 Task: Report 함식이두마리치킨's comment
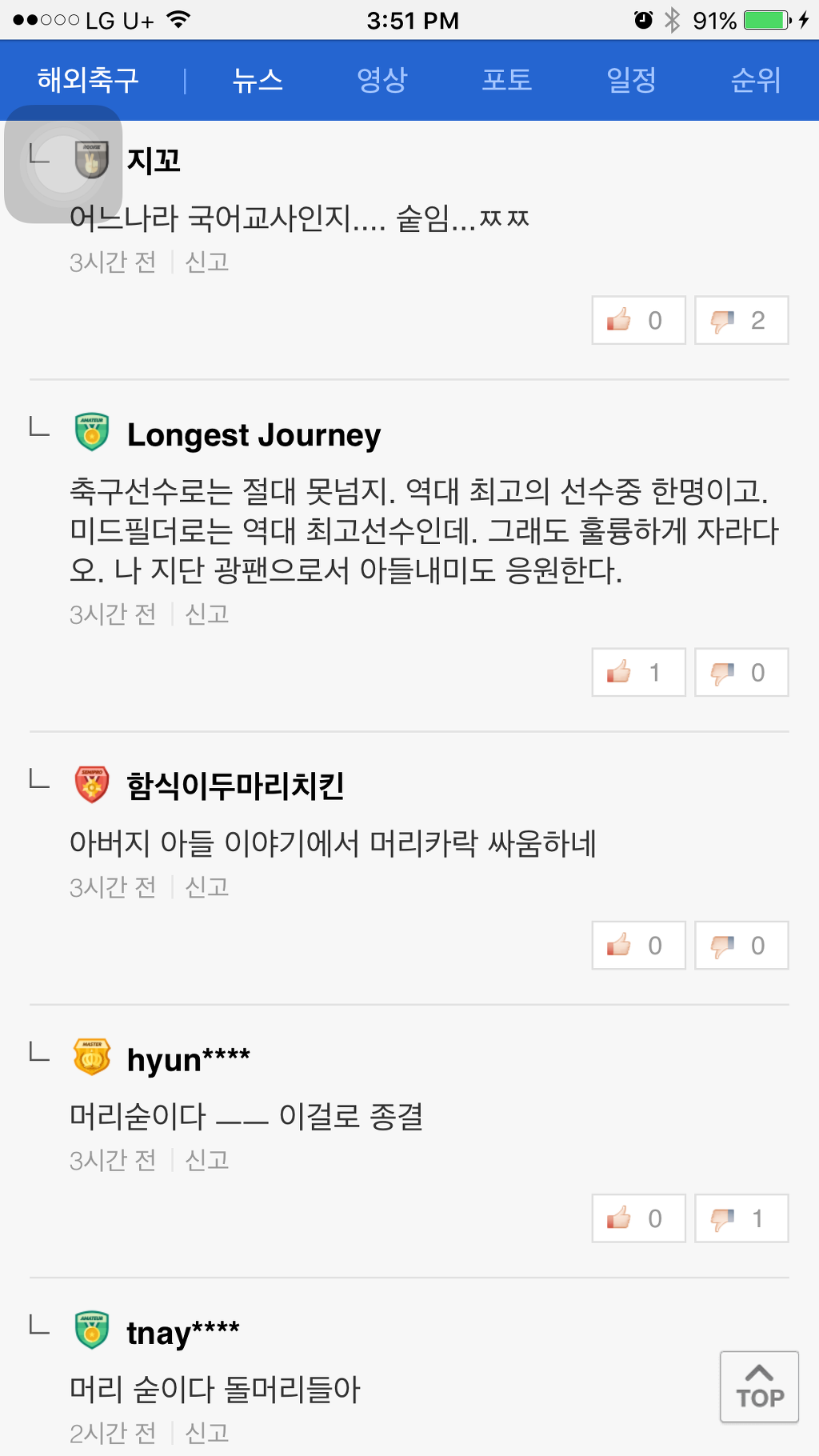(x=207, y=886)
